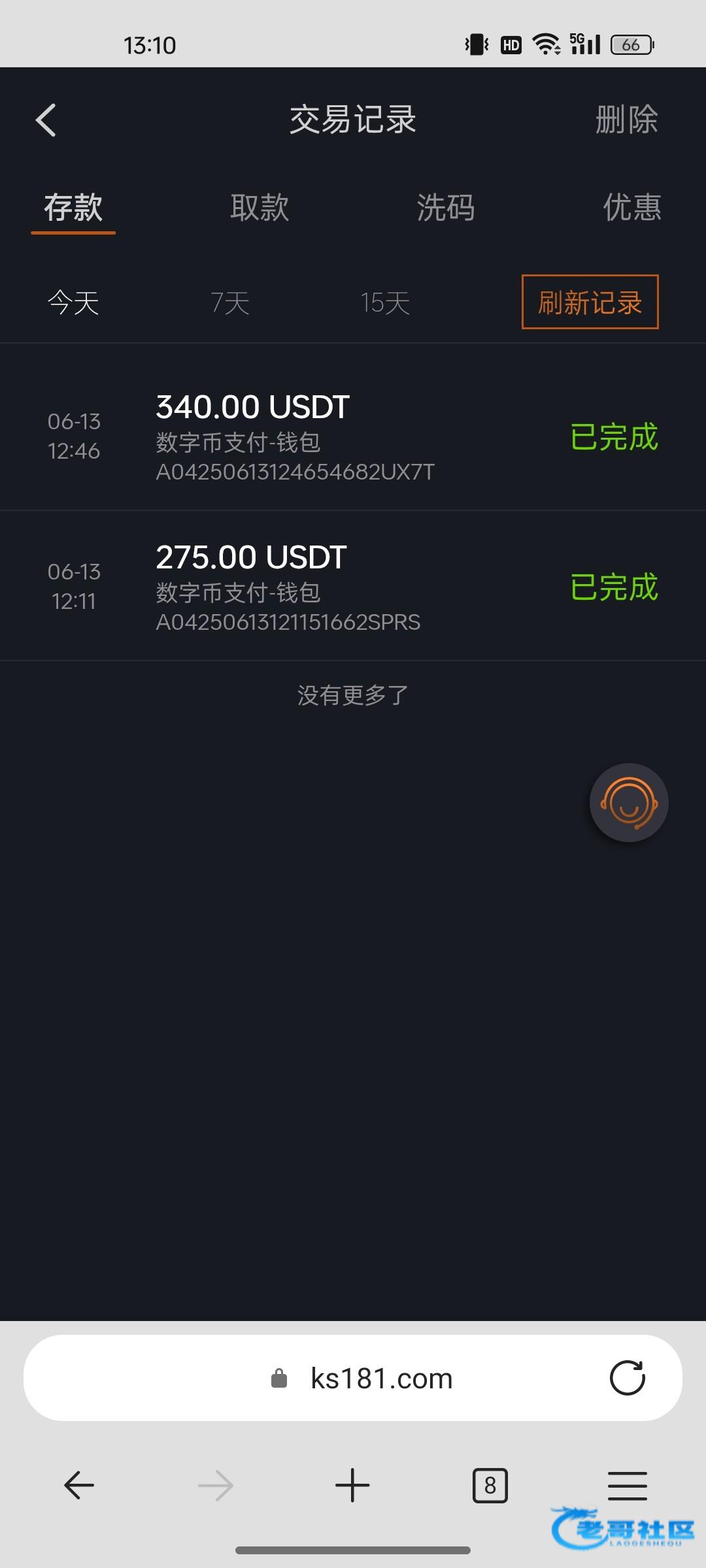Tap the ks181.com address bar
Viewport: 706px width, 1568px height.
coord(353,1379)
